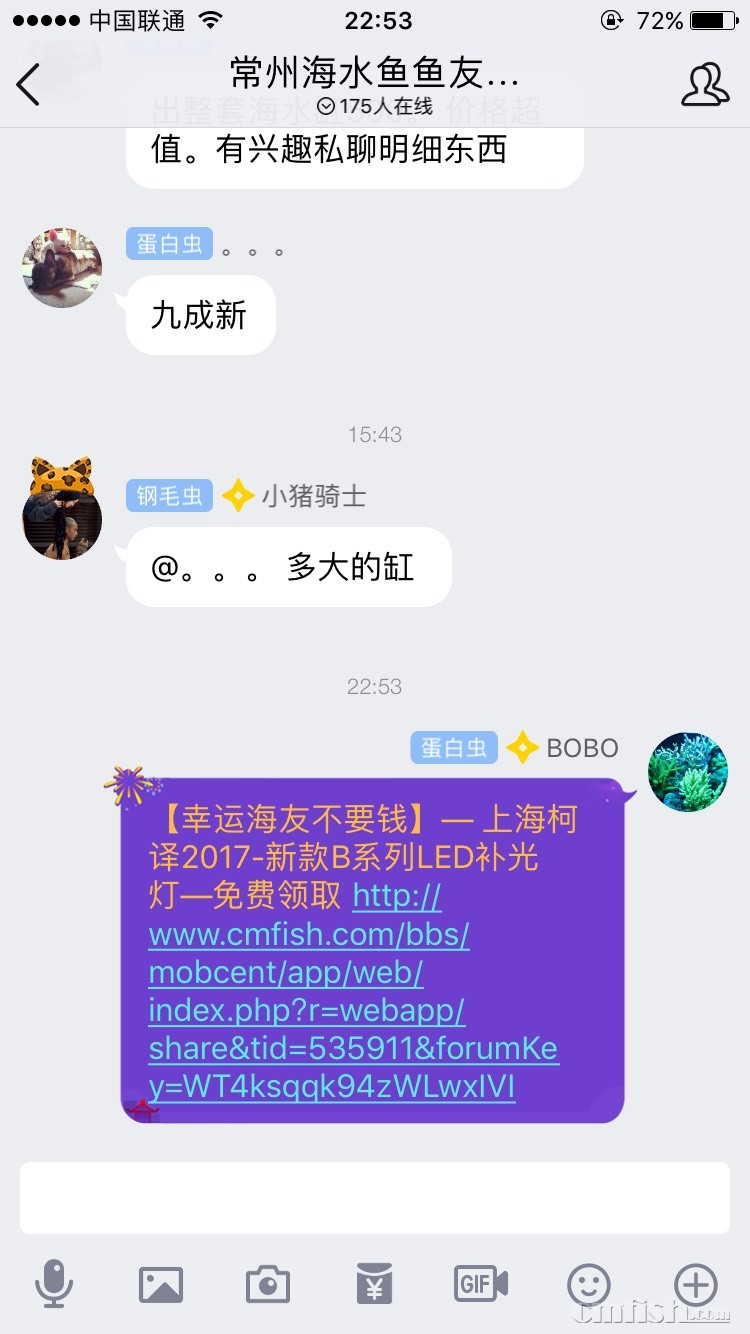750x1334 pixels.
Task: Expand the 175人在线 online members indicator
Action: click(x=374, y=106)
